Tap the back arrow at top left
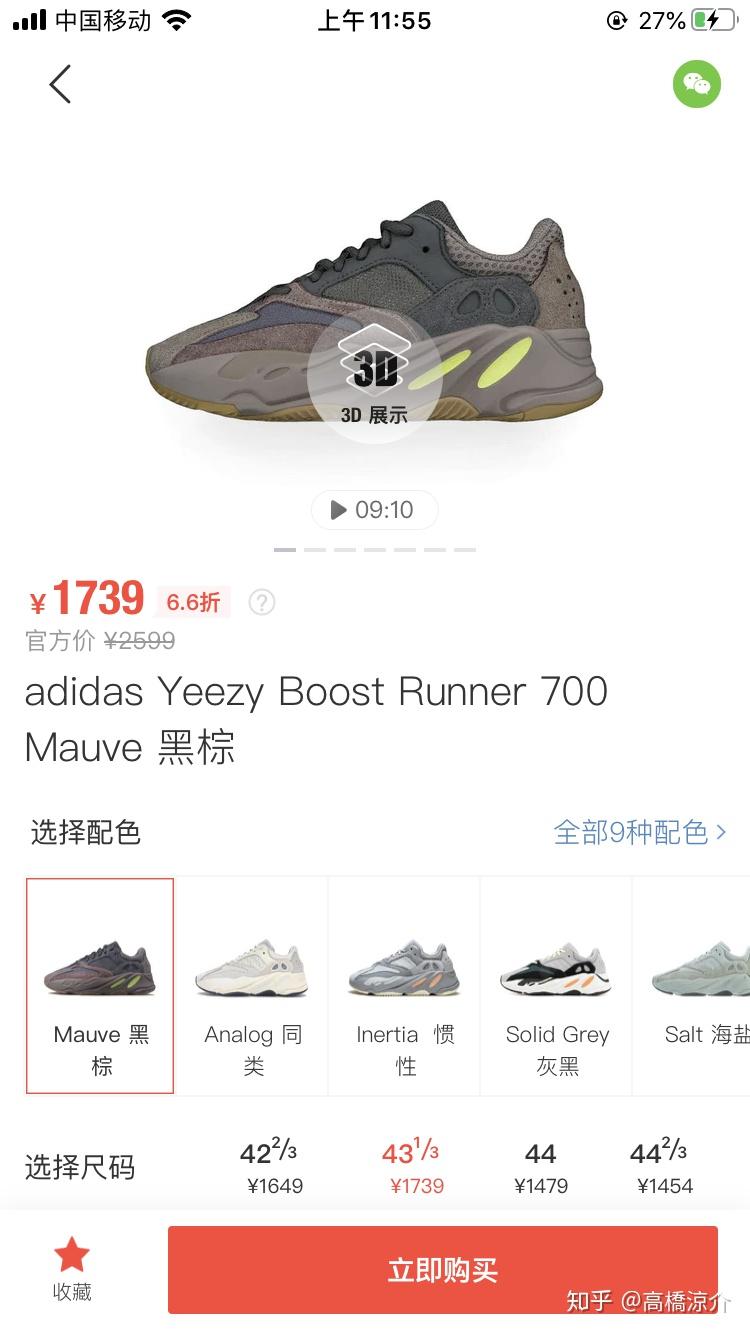 pos(59,84)
